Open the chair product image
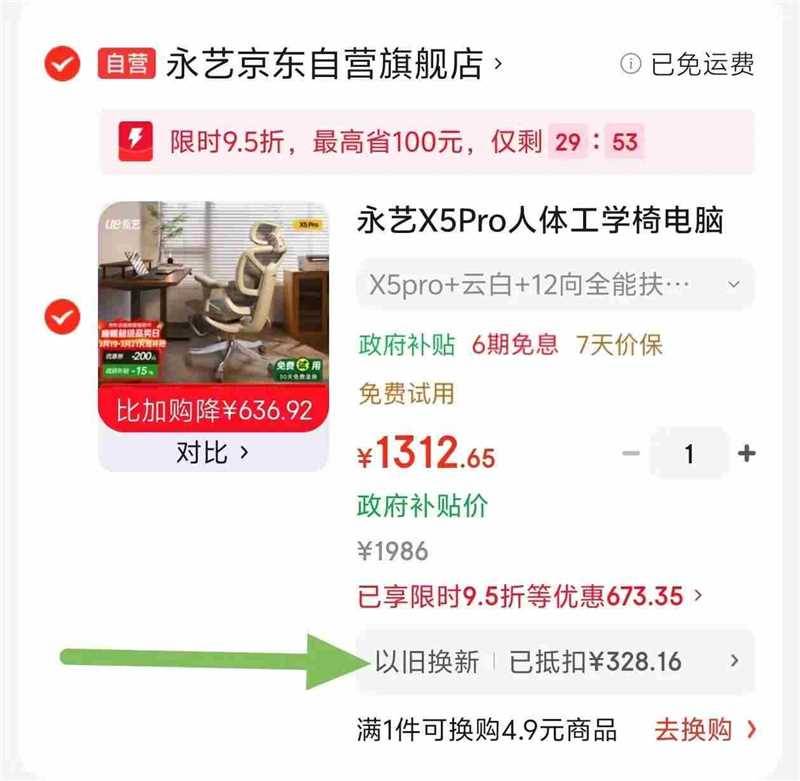The height and width of the screenshot is (781, 800). click(x=213, y=300)
